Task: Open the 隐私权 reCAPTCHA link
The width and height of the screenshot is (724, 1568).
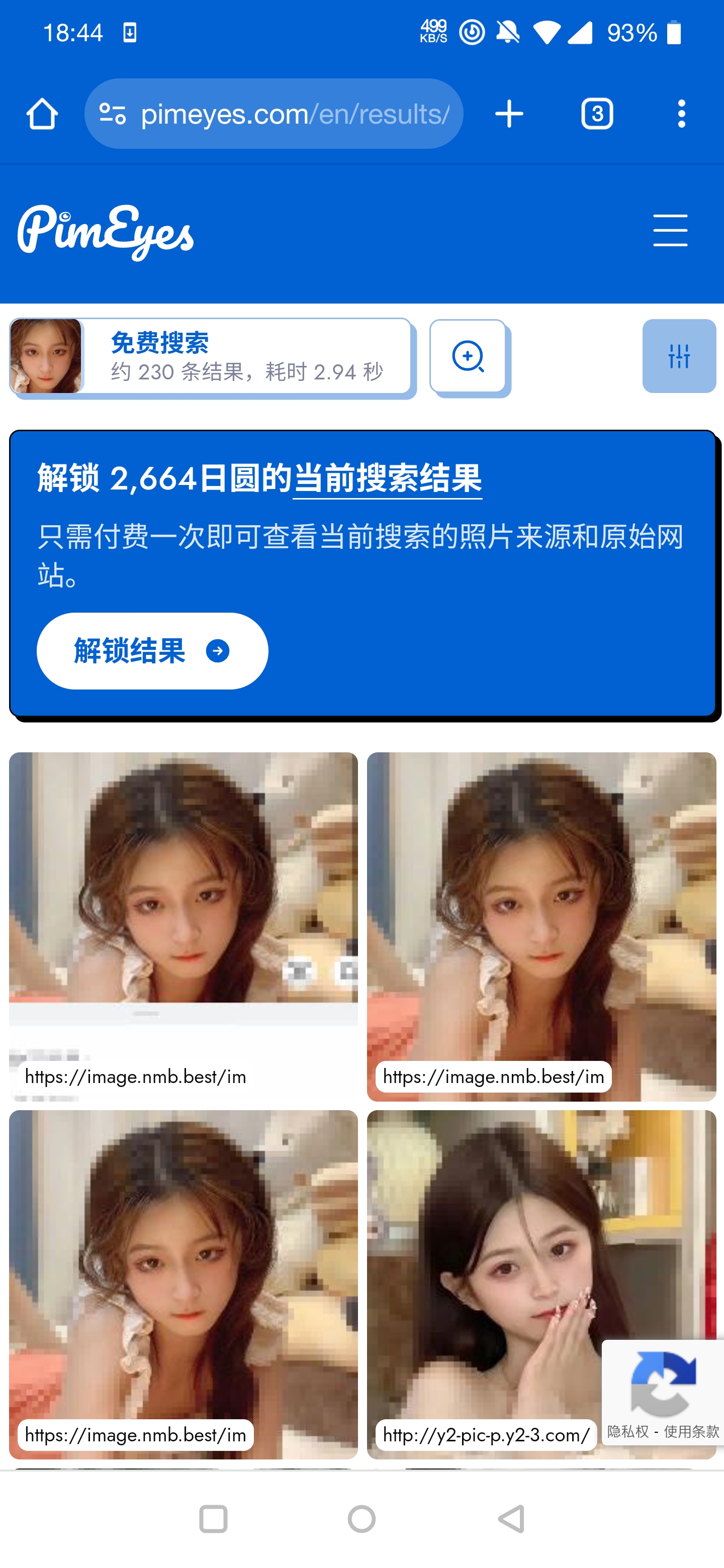Action: click(x=627, y=1432)
